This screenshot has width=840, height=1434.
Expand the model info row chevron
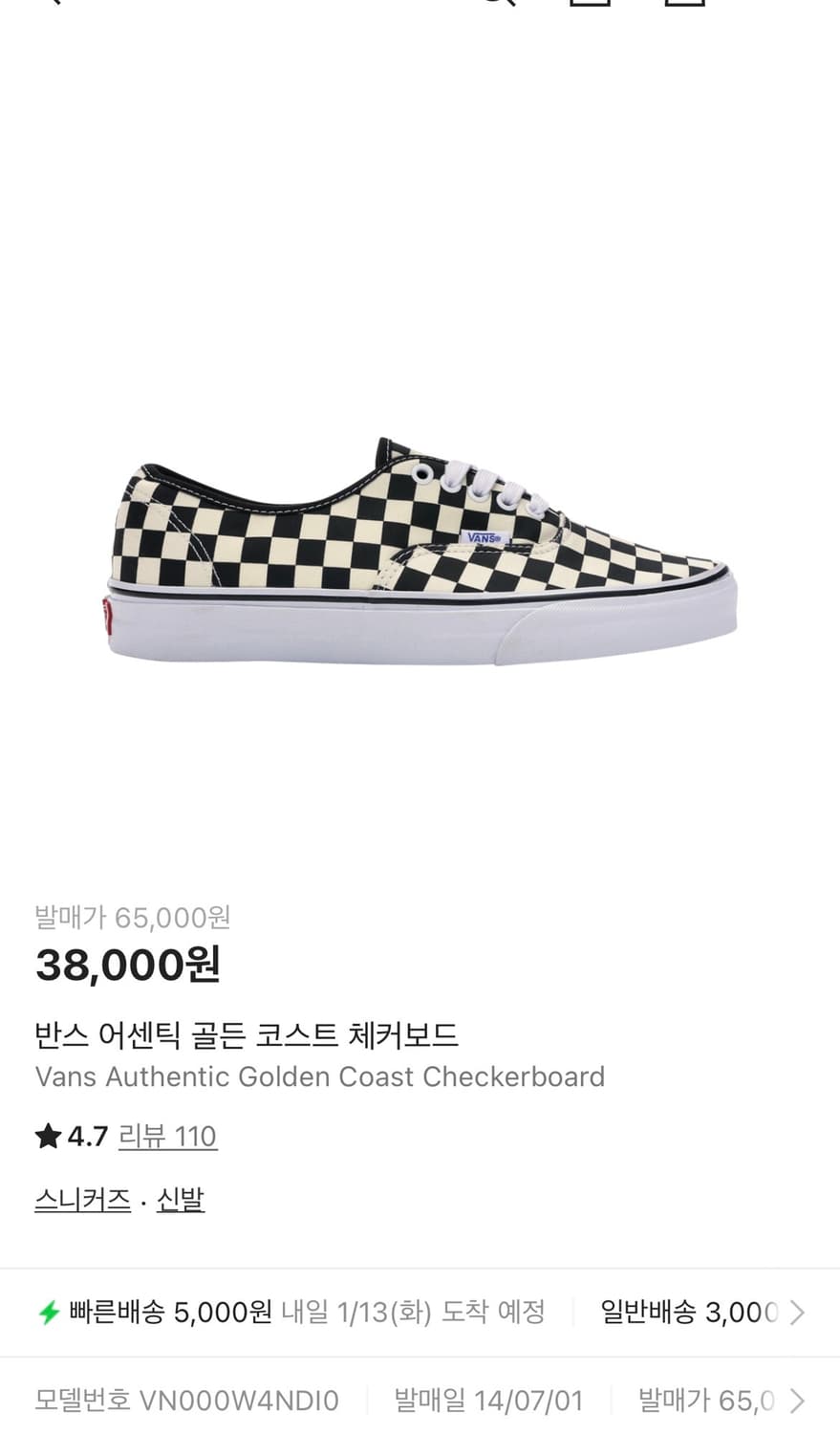(x=800, y=1399)
